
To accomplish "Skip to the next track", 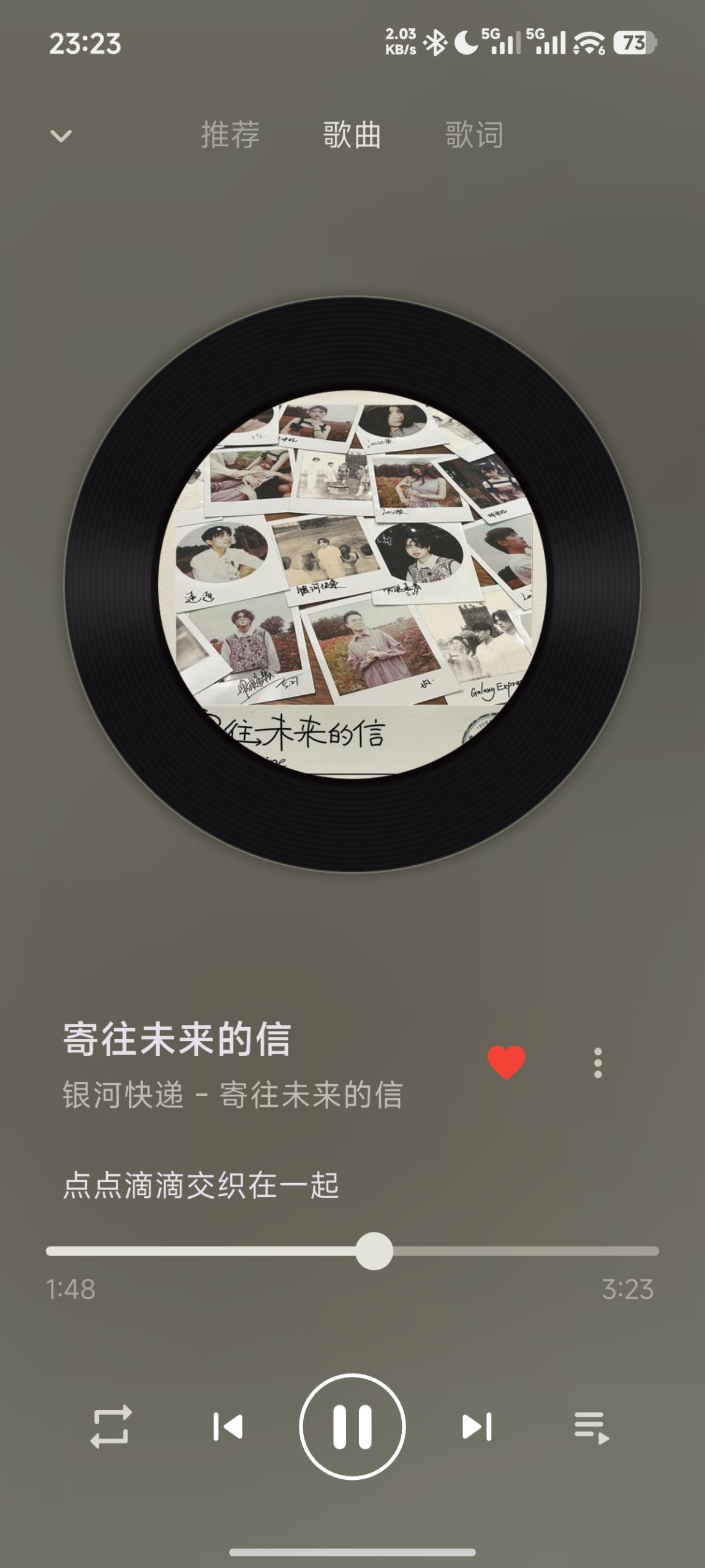I will (477, 1427).
